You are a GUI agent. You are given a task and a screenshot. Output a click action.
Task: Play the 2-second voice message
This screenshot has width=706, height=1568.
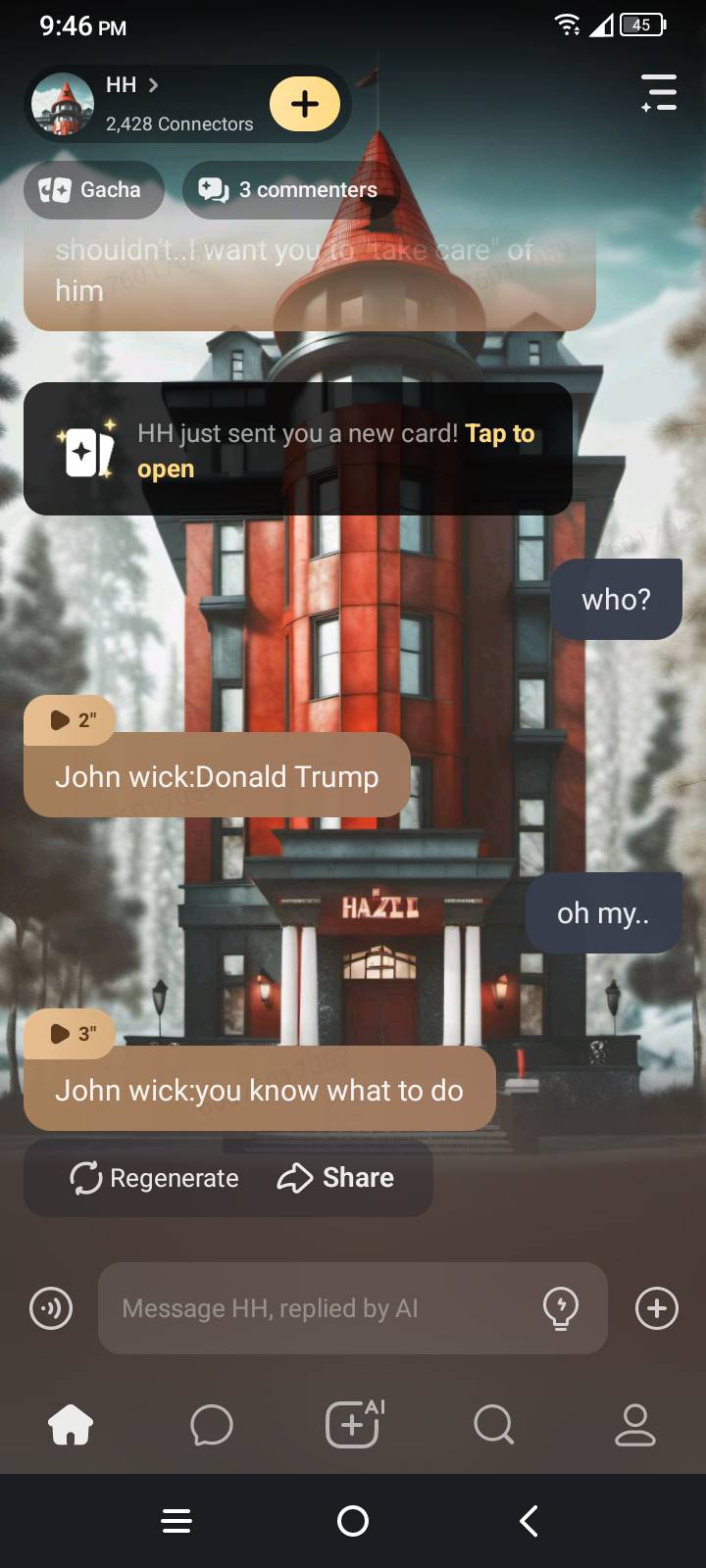[x=69, y=720]
